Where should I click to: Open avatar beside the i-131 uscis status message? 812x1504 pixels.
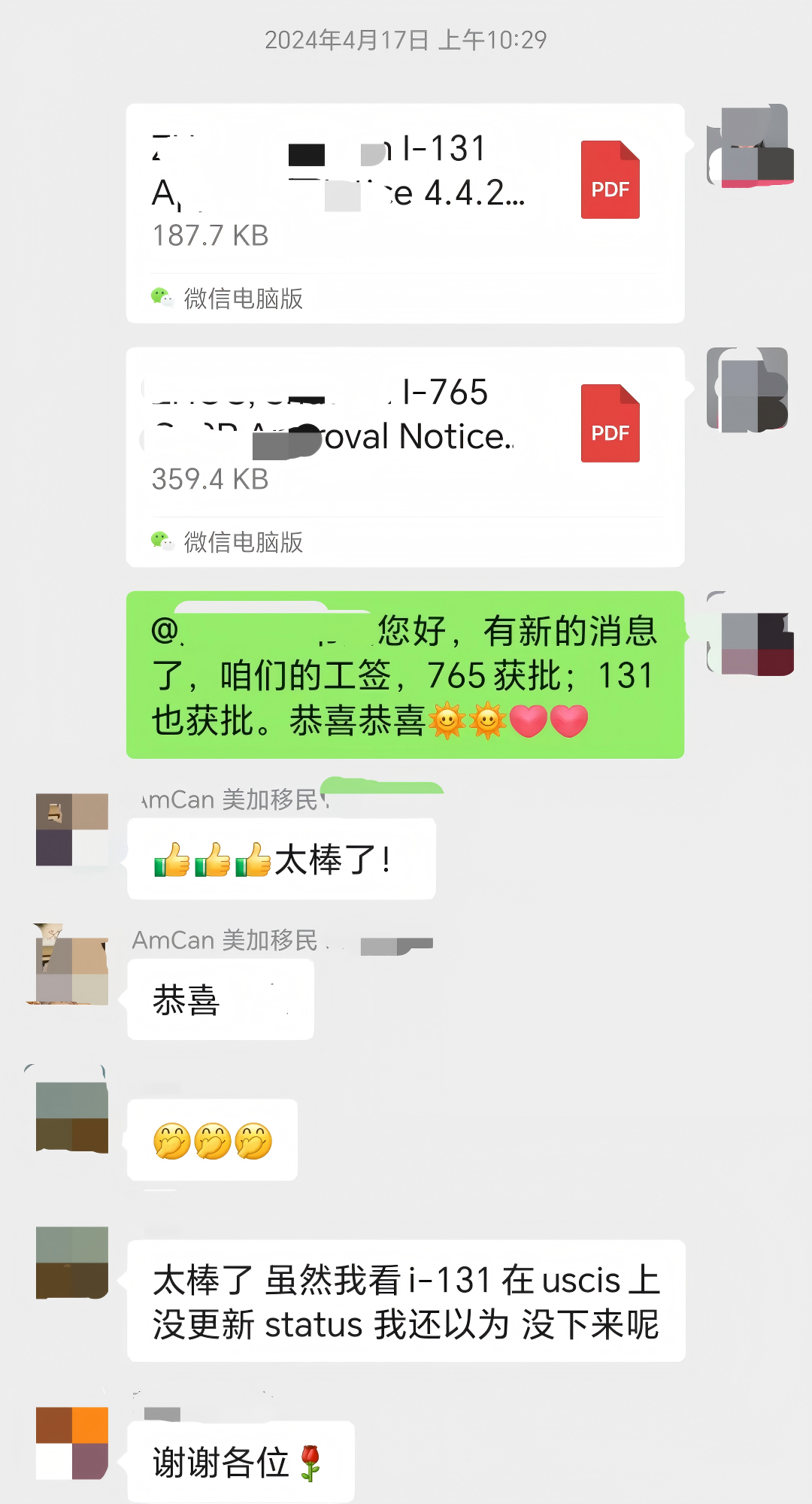pyautogui.click(x=72, y=1263)
